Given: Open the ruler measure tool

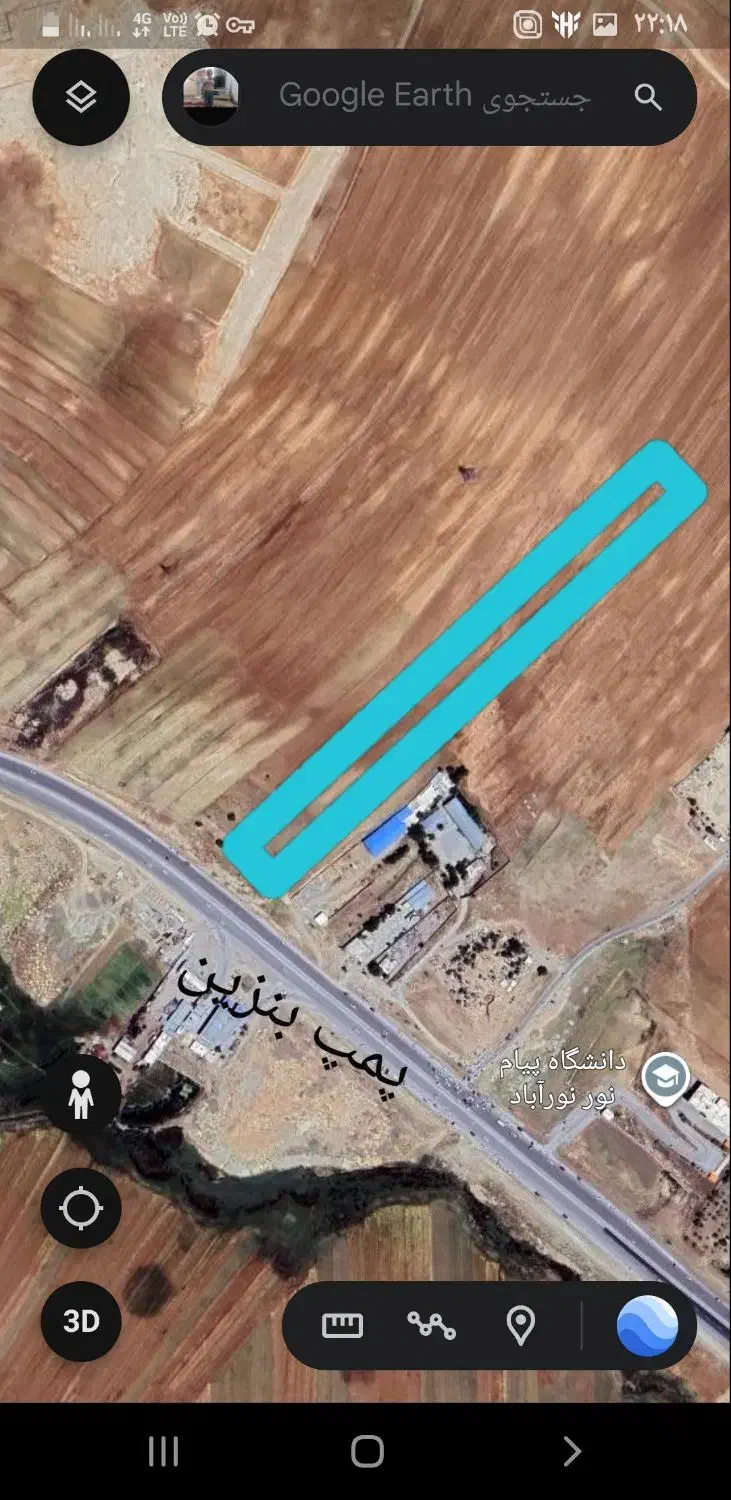Looking at the screenshot, I should (342, 1326).
